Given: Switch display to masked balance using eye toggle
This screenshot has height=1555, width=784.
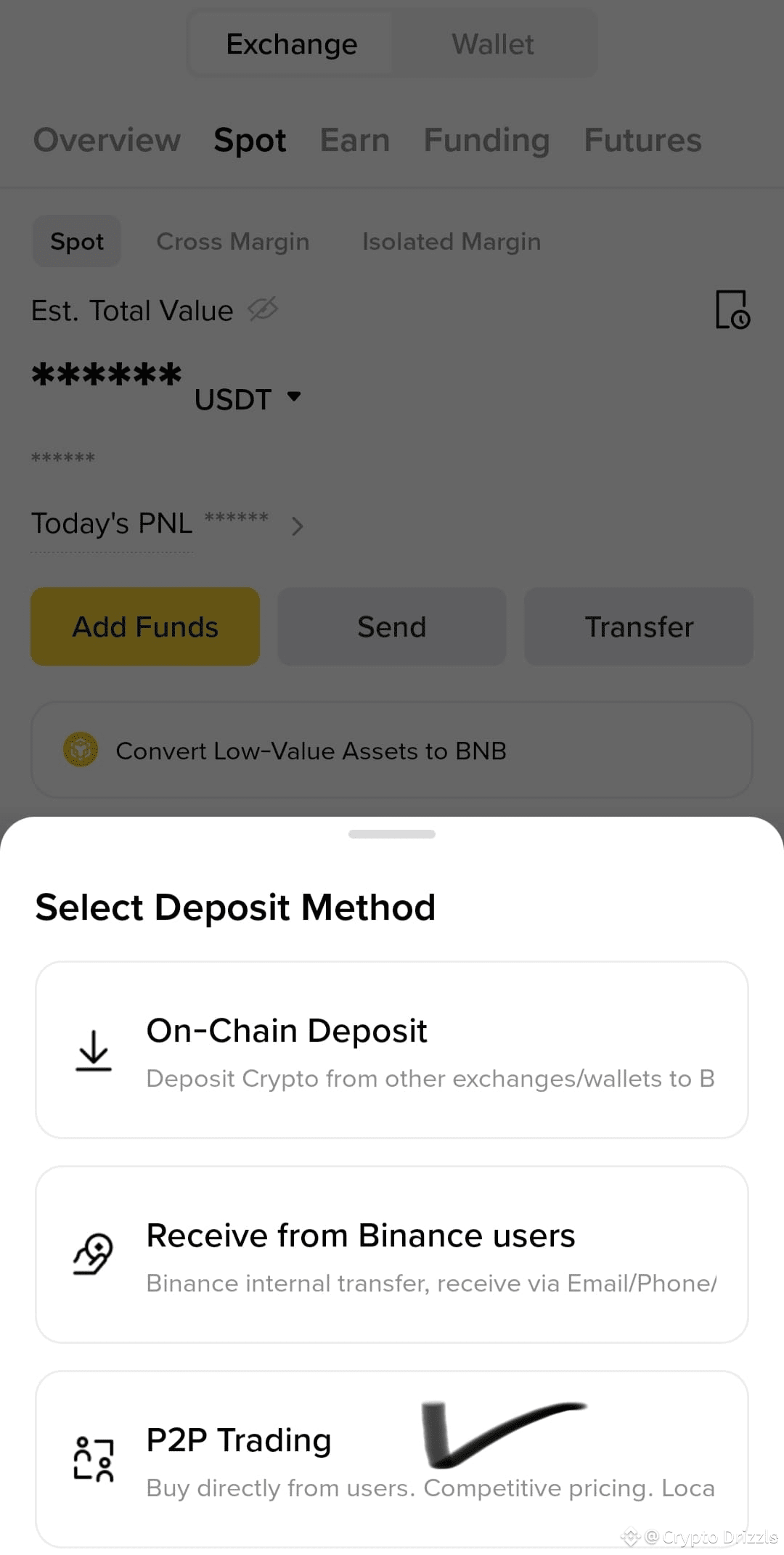Looking at the screenshot, I should 263,309.
